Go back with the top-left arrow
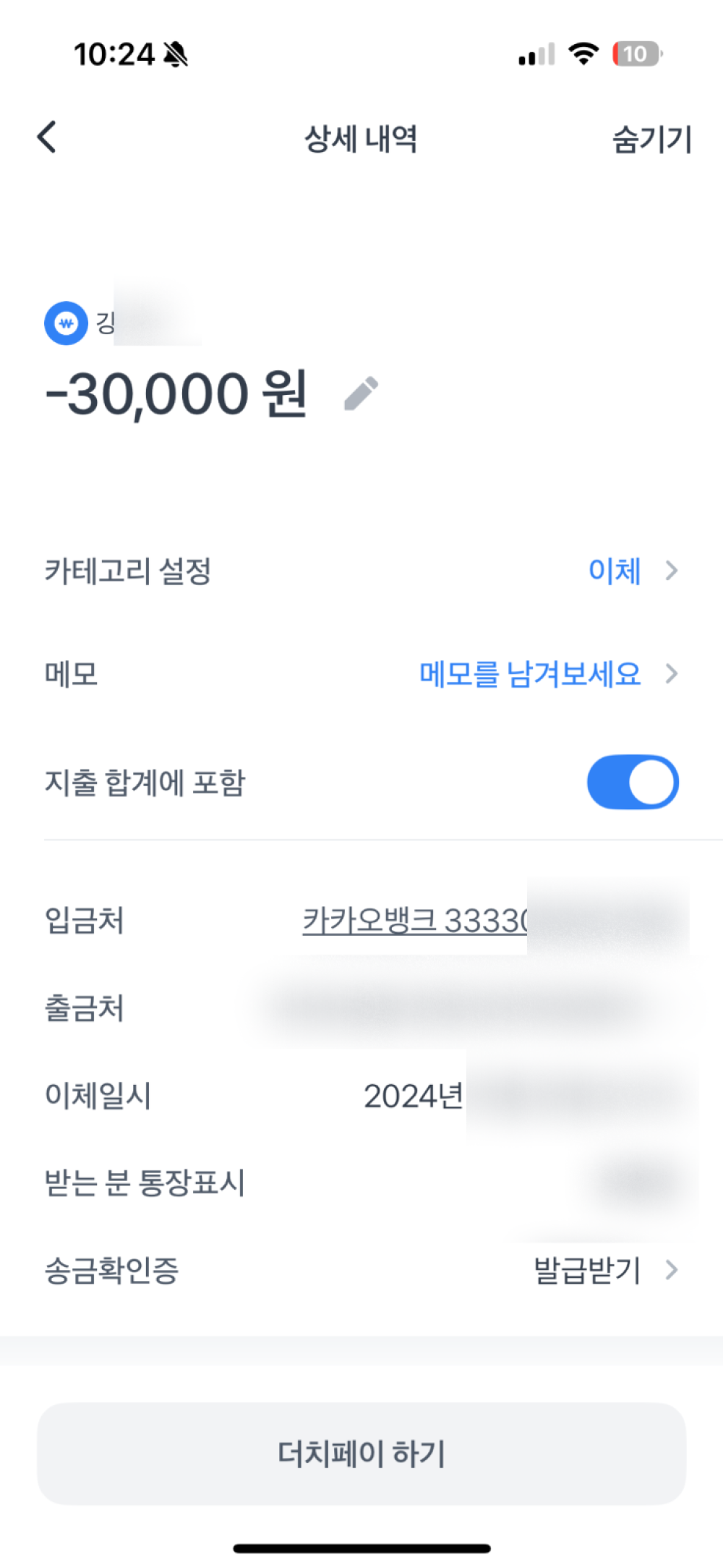Viewport: 723px width, 1568px height. 47,137
